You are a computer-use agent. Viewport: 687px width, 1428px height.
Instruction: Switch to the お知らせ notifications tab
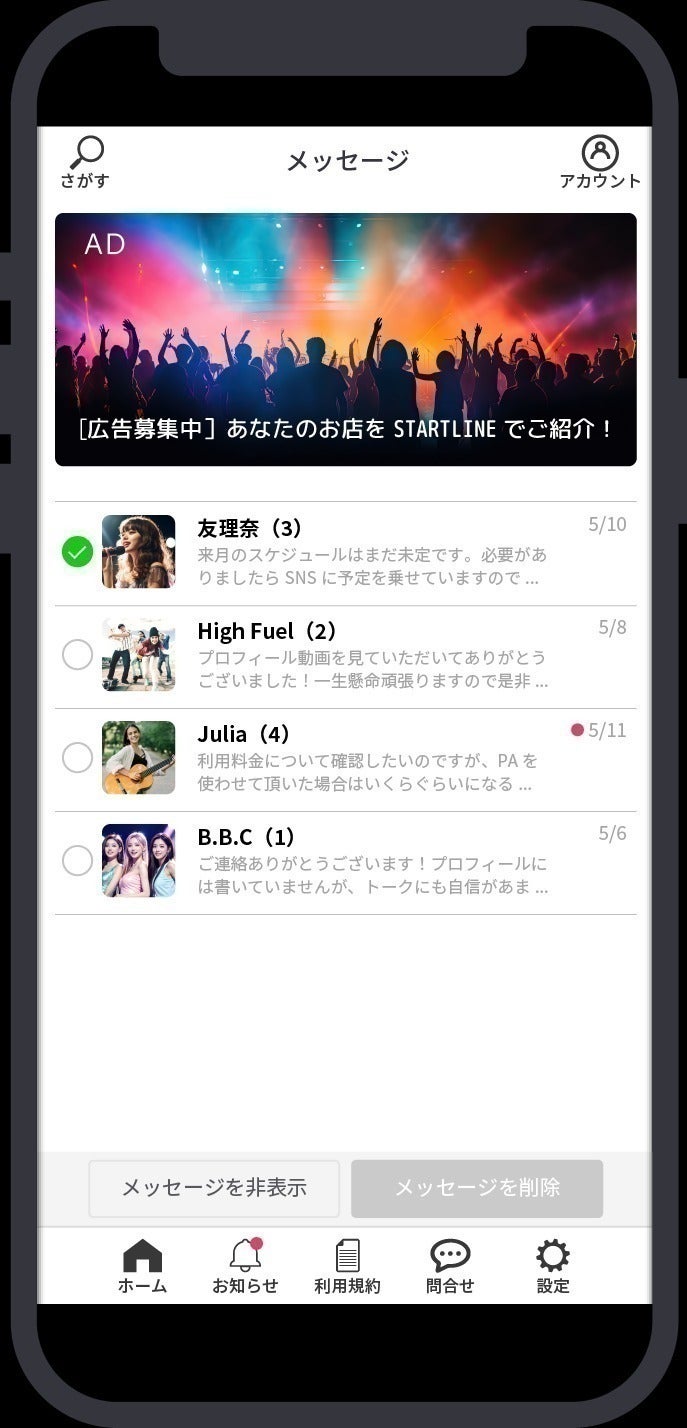coord(245,1266)
